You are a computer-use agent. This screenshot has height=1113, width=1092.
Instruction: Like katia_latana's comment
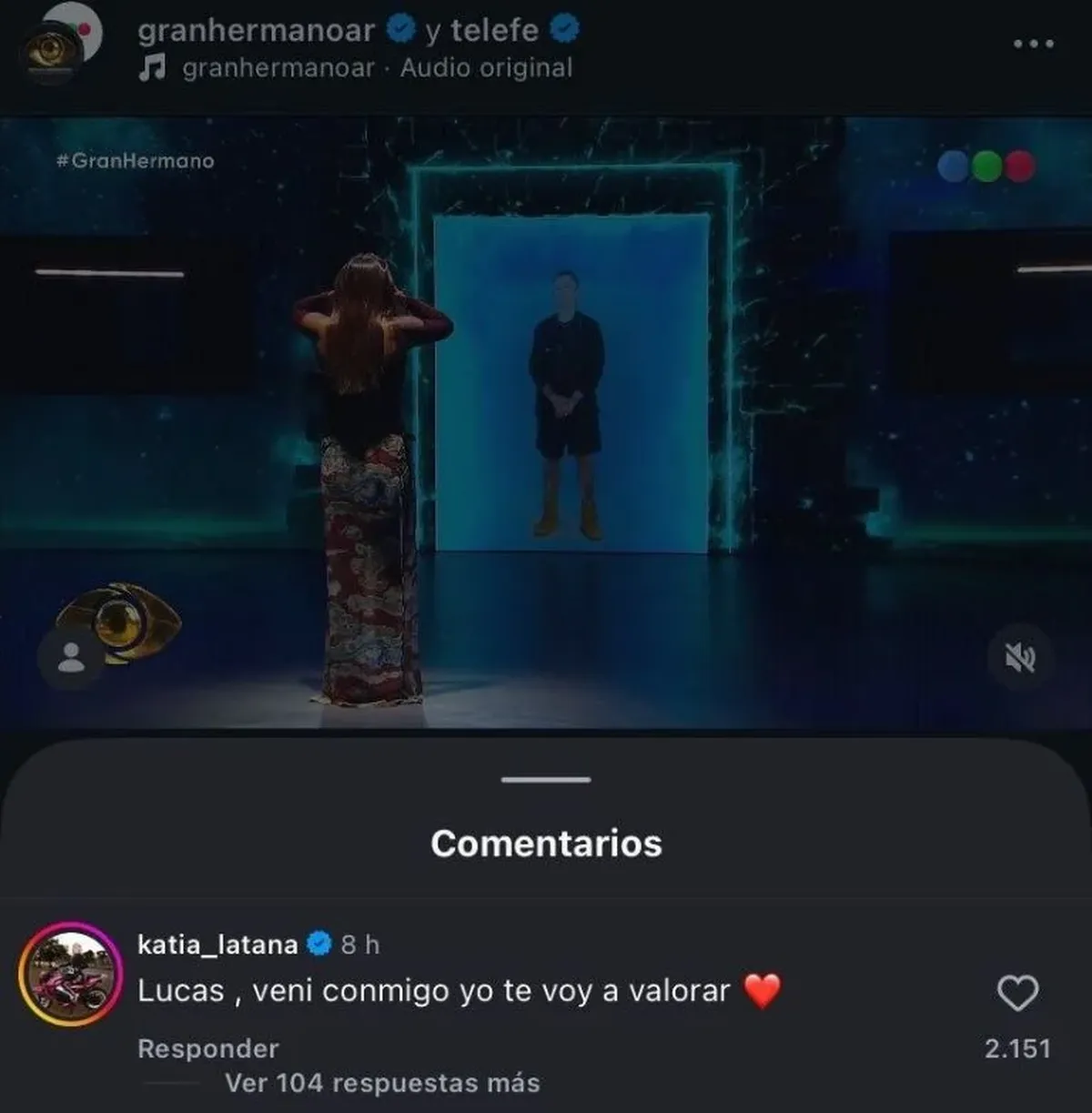click(1017, 993)
